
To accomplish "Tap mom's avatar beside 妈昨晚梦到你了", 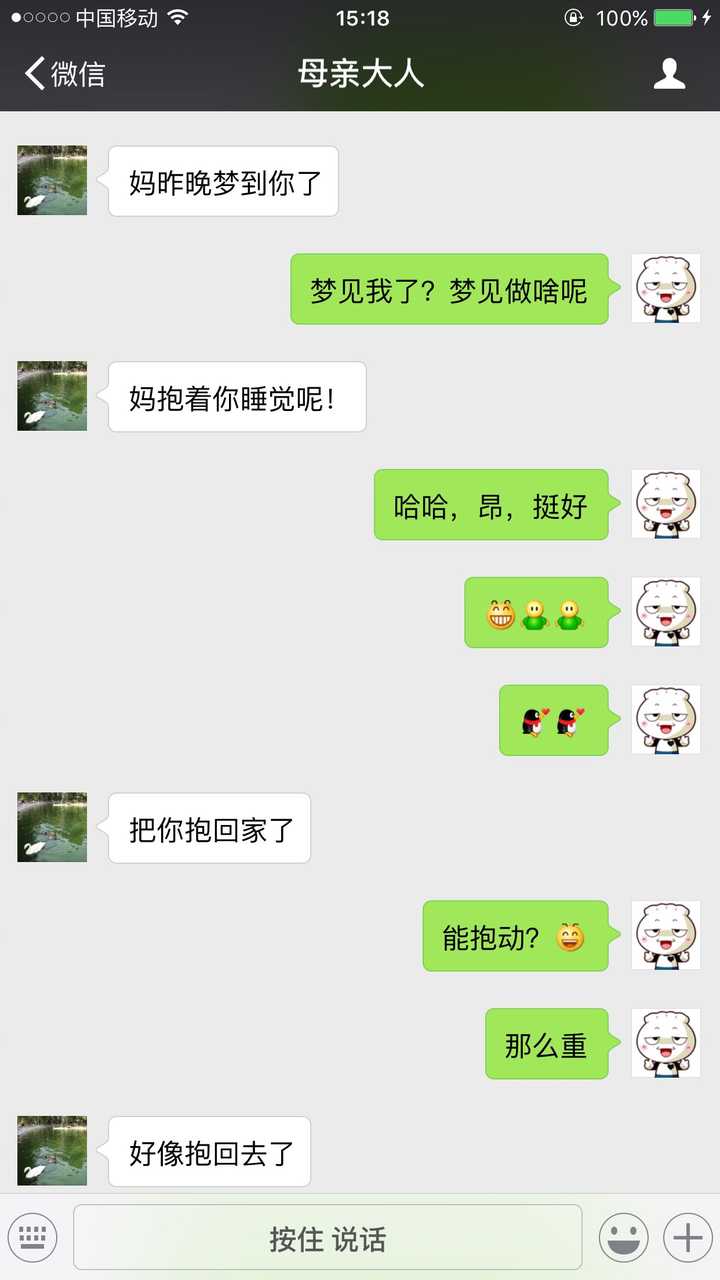I will click(x=52, y=181).
